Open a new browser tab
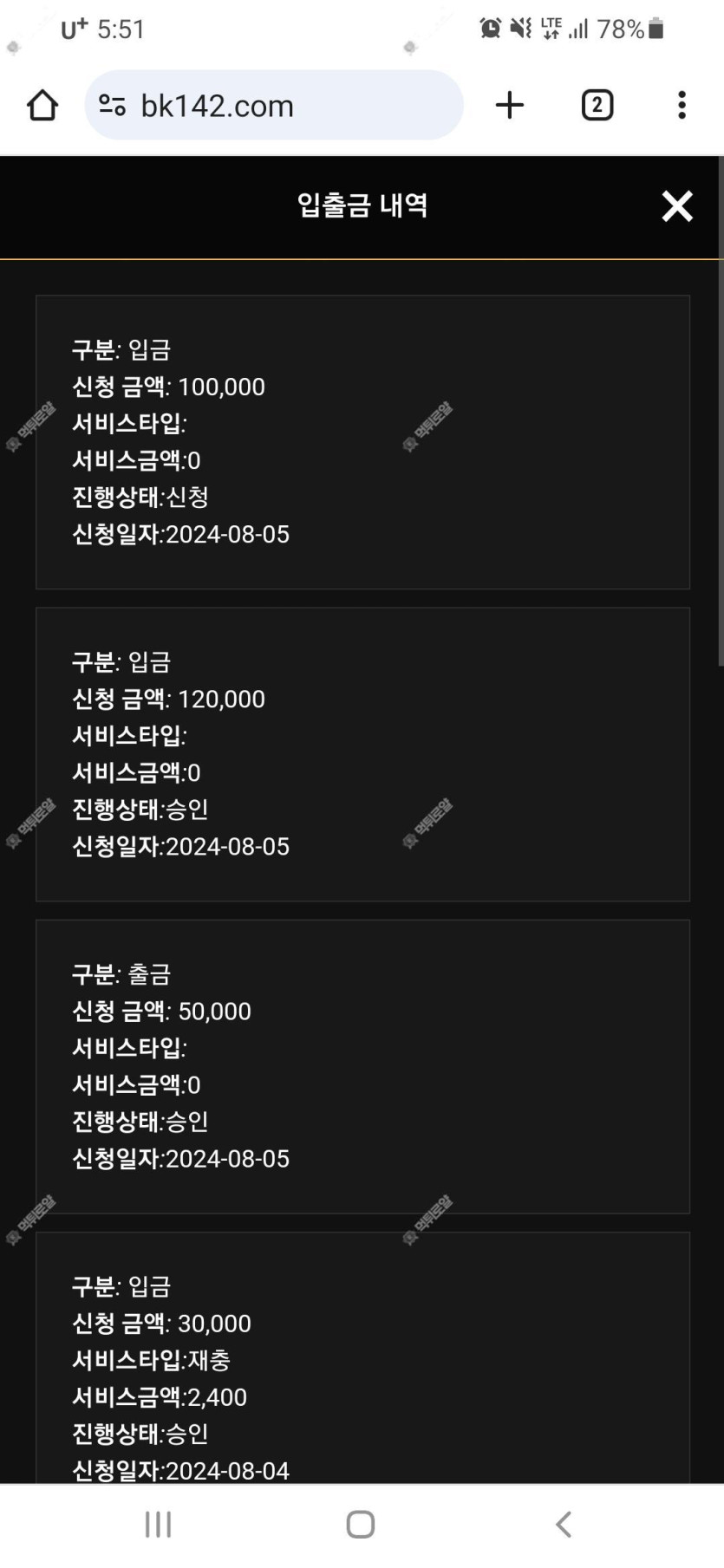Image resolution: width=724 pixels, height=1568 pixels. click(510, 105)
